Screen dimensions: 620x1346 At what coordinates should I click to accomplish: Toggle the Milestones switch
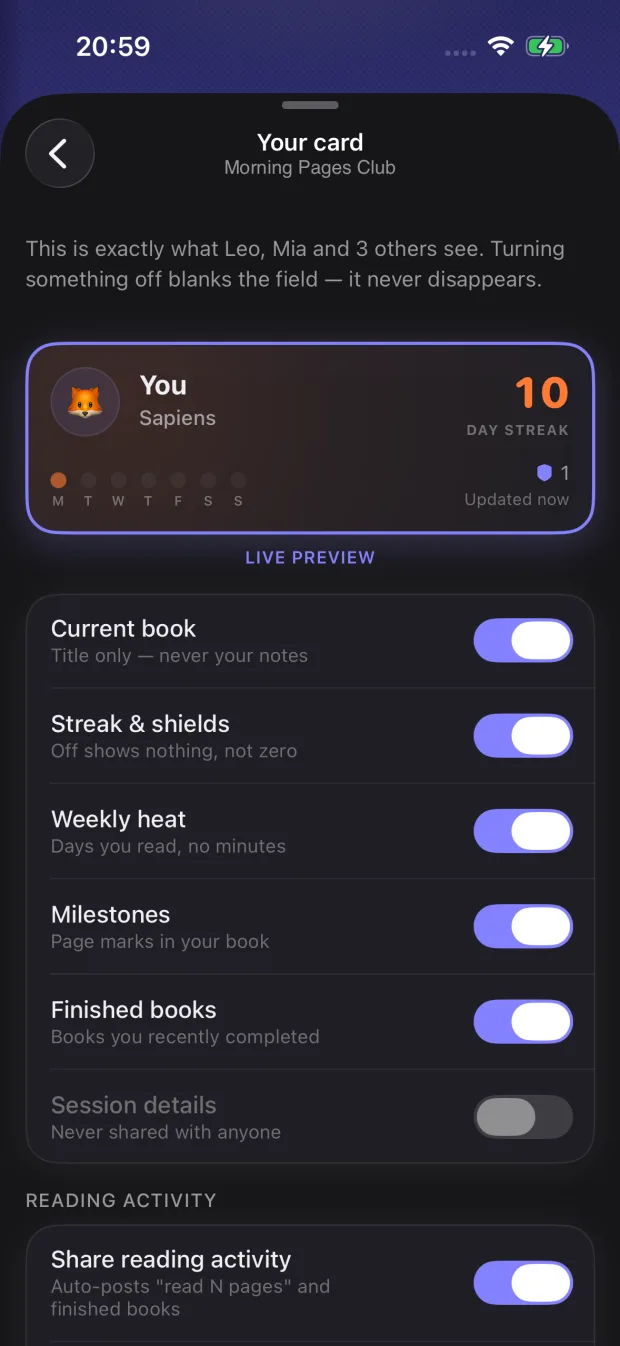point(523,926)
